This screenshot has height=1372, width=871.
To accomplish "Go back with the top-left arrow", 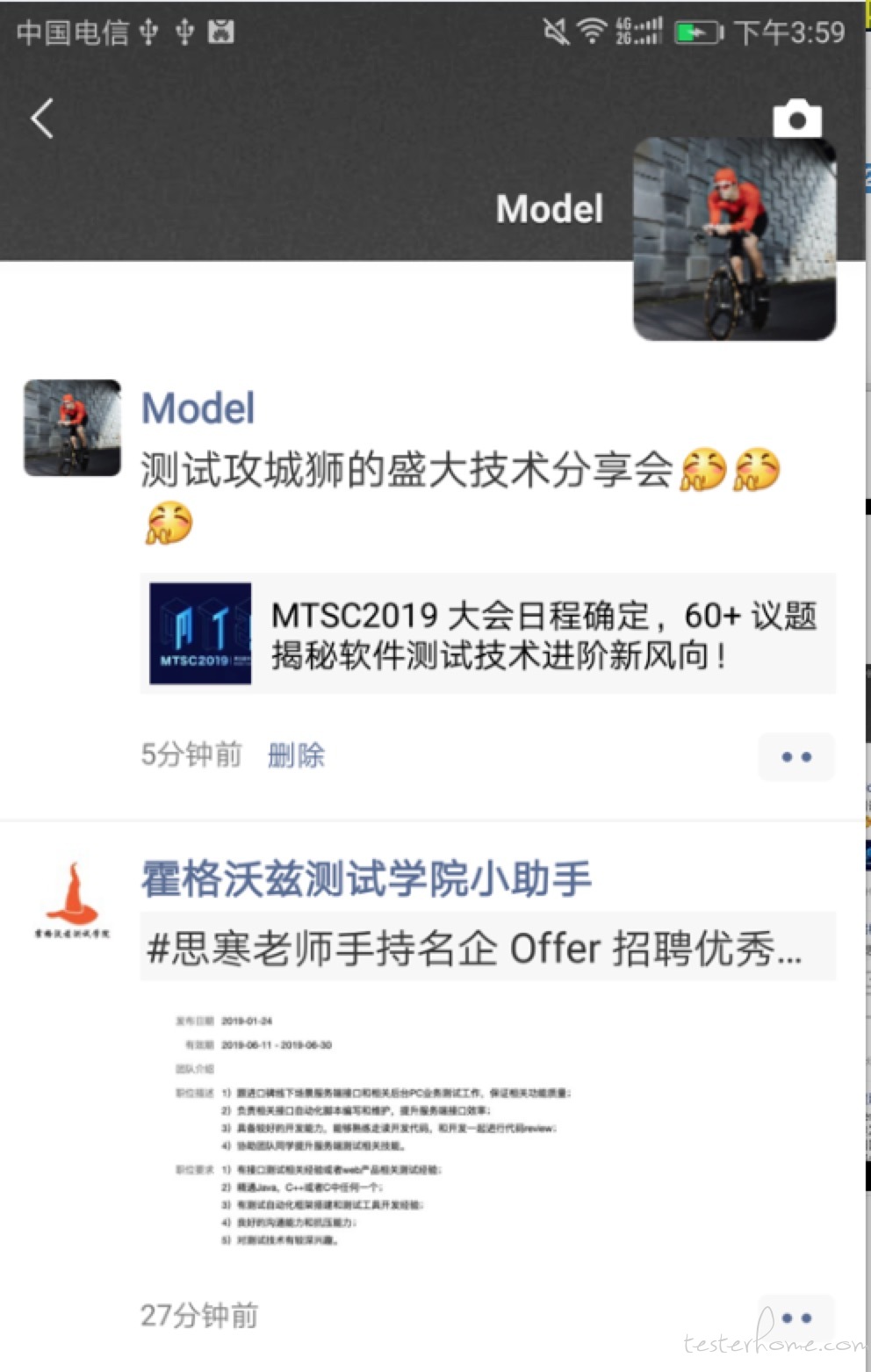I will (x=42, y=119).
